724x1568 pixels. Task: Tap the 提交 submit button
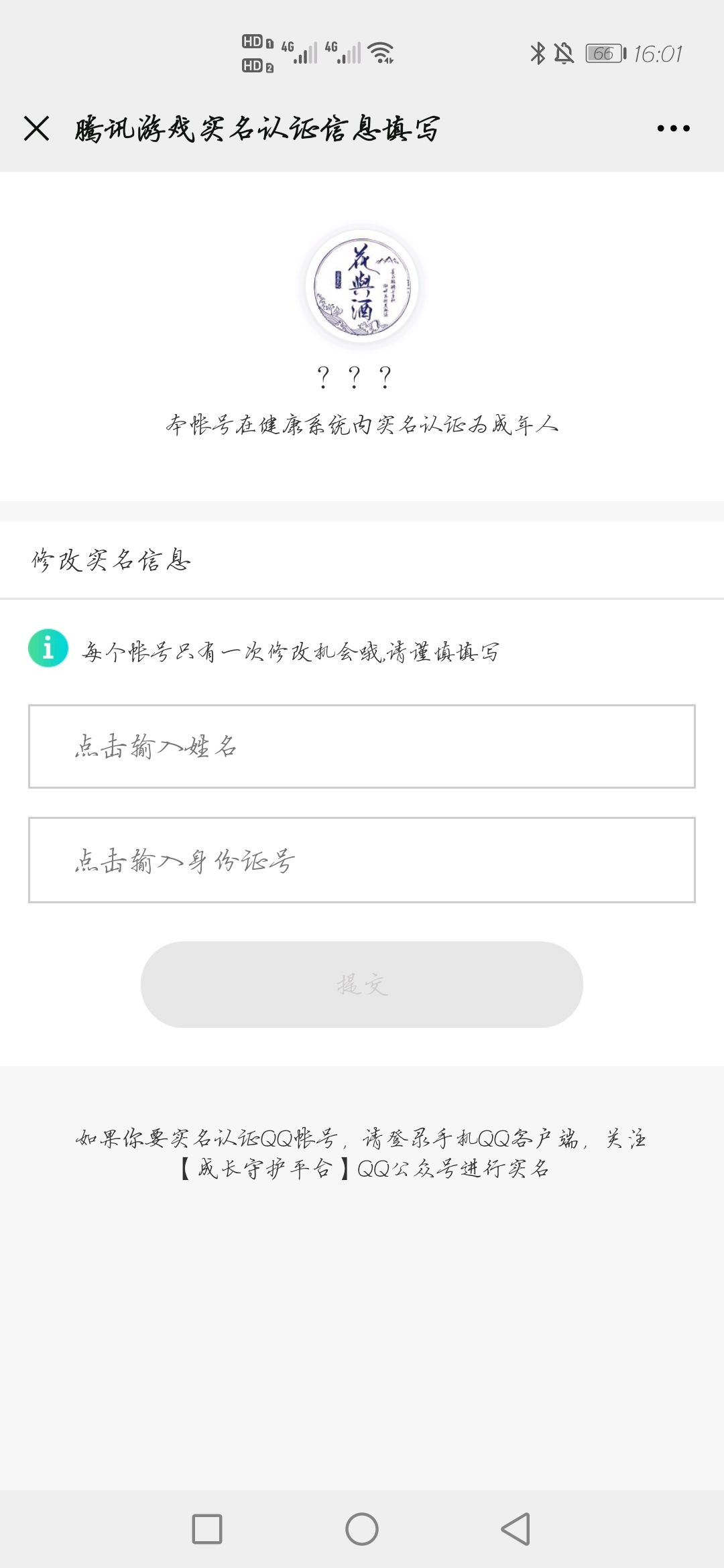[361, 984]
